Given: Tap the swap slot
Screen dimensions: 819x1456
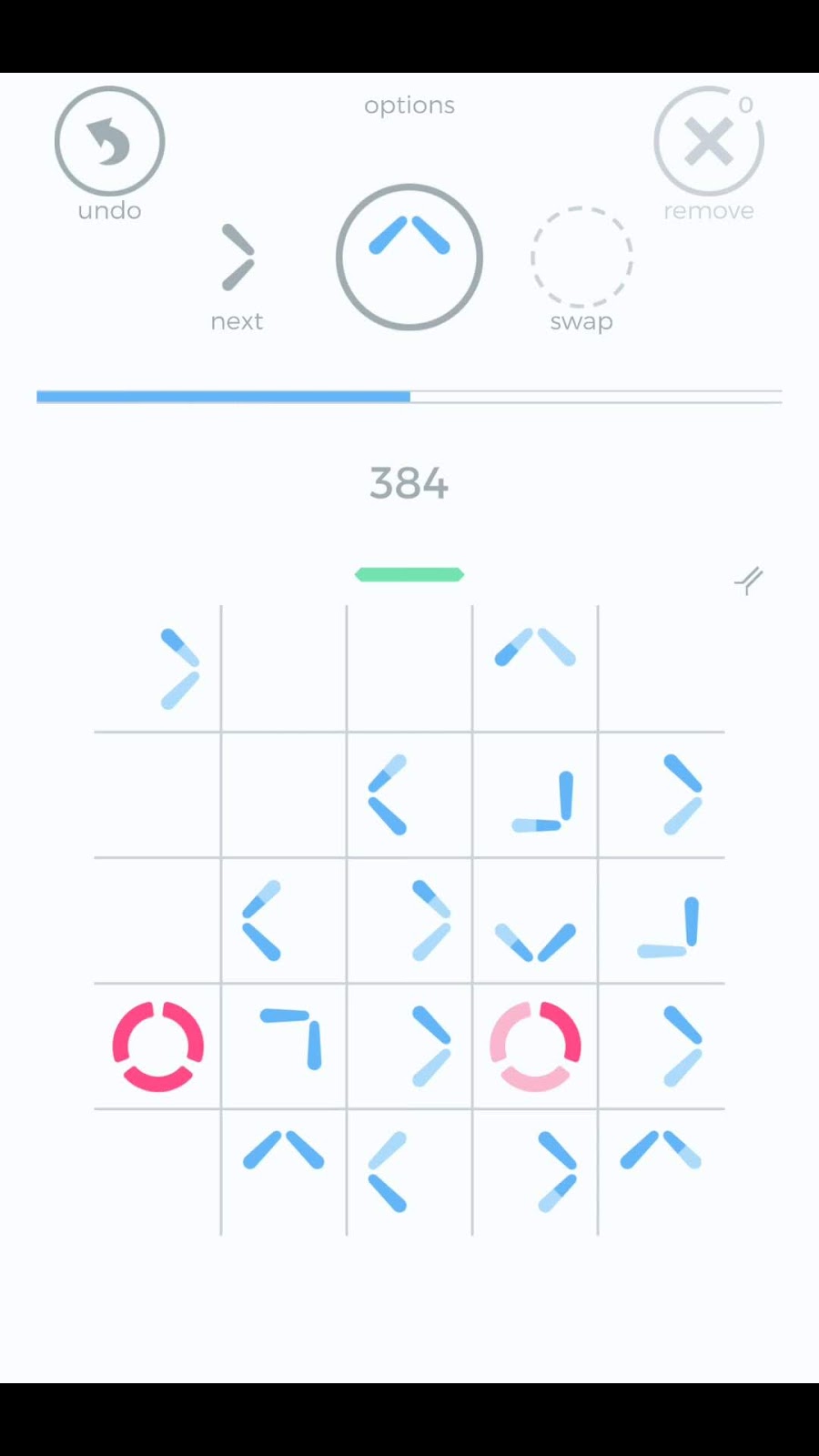Looking at the screenshot, I should click(x=581, y=258).
